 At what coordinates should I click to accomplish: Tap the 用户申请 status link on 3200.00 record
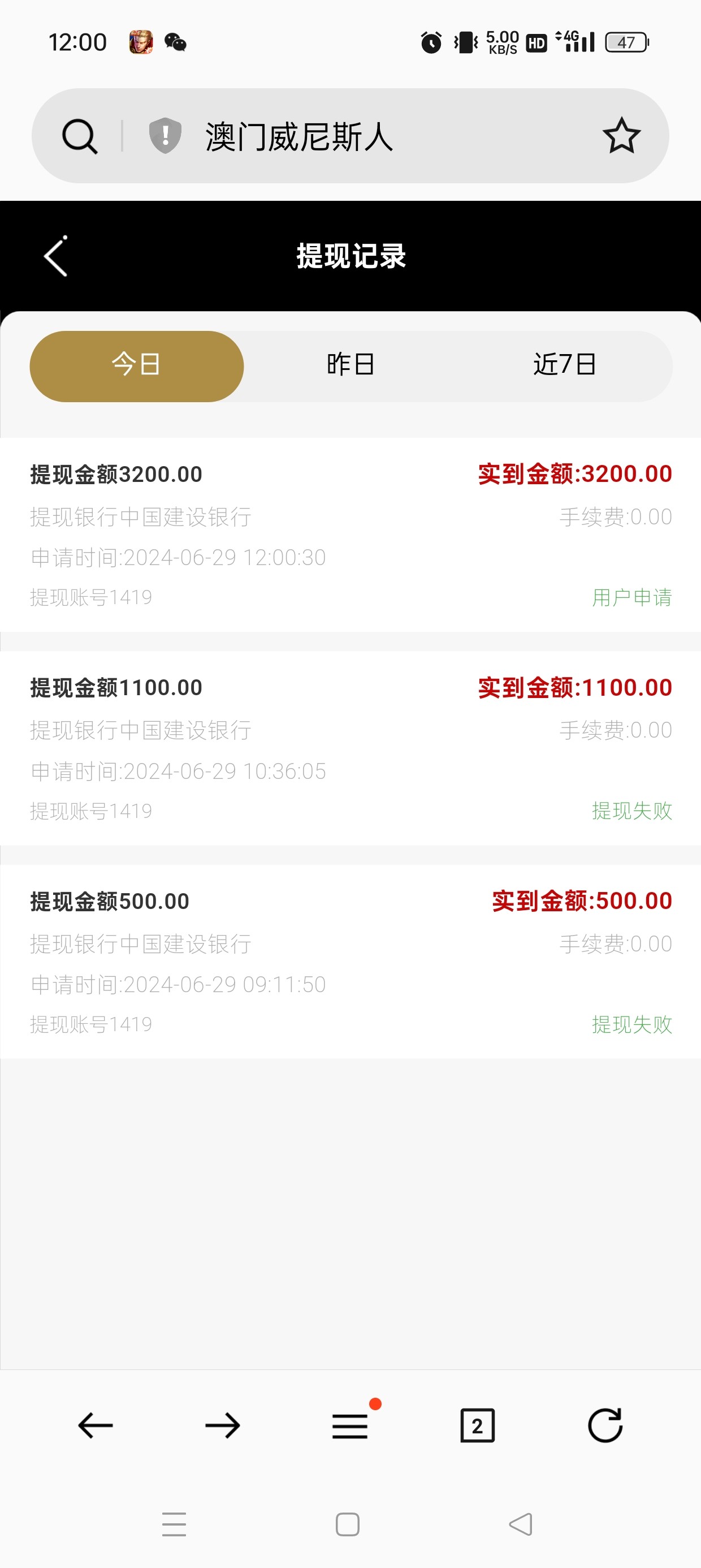[631, 598]
